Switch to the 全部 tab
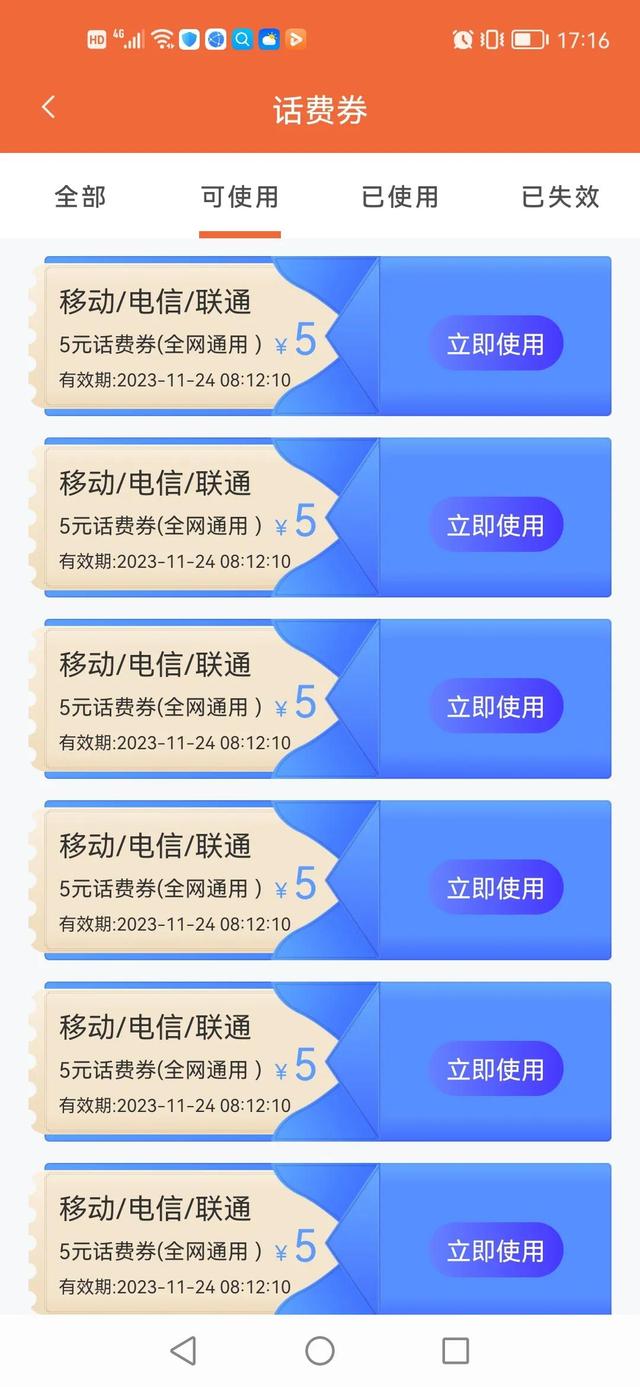The width and height of the screenshot is (640, 1387). [x=80, y=197]
